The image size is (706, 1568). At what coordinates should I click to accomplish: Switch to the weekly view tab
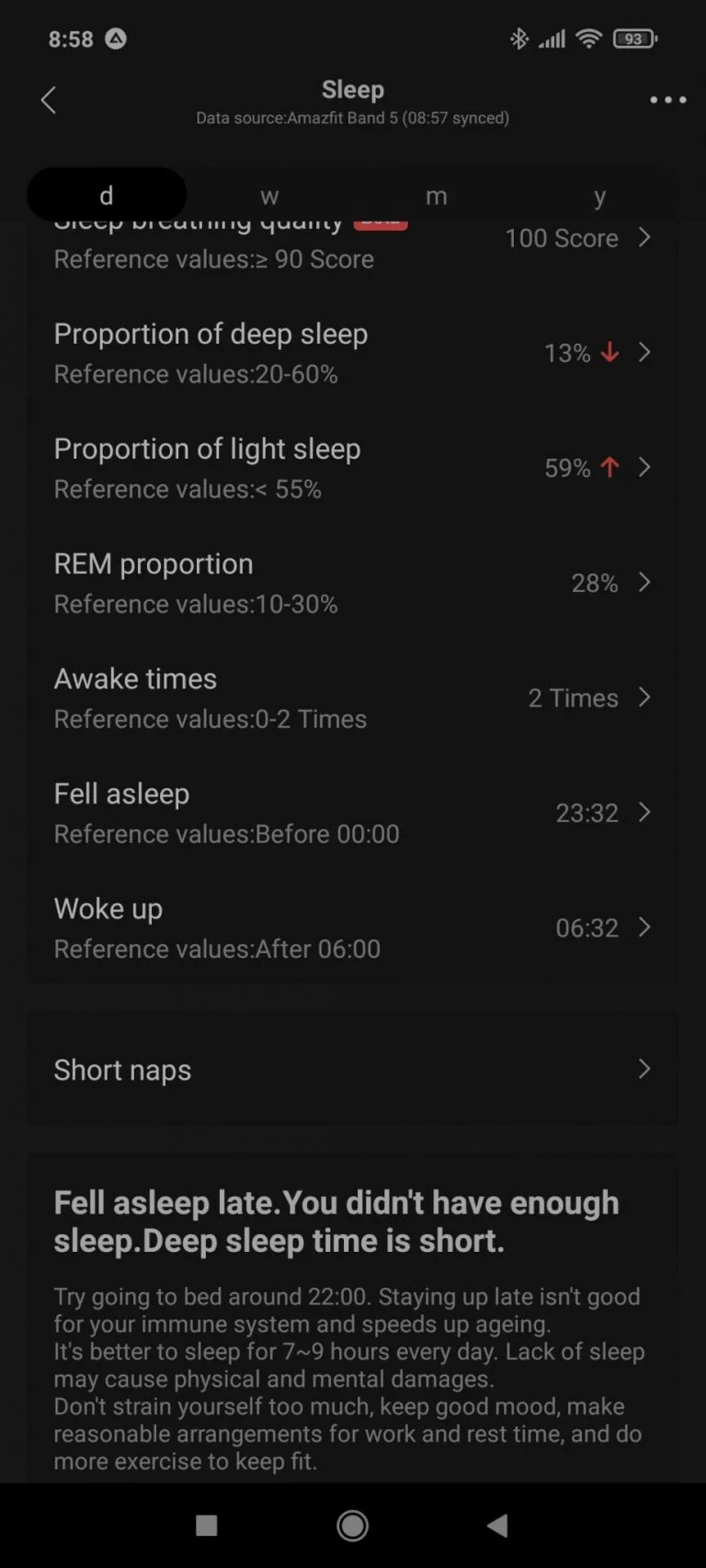point(269,195)
